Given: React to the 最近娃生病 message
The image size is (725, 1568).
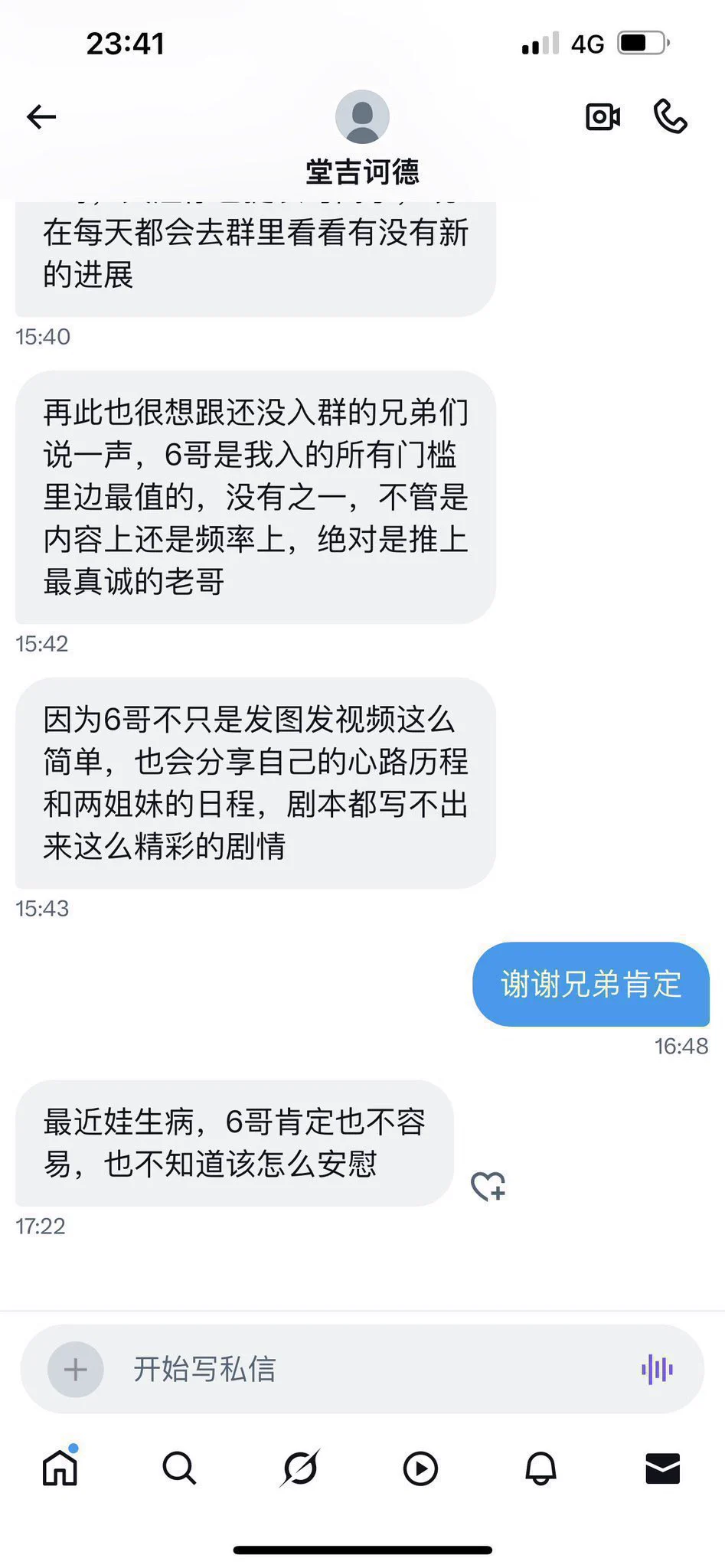Looking at the screenshot, I should click(x=488, y=1187).
